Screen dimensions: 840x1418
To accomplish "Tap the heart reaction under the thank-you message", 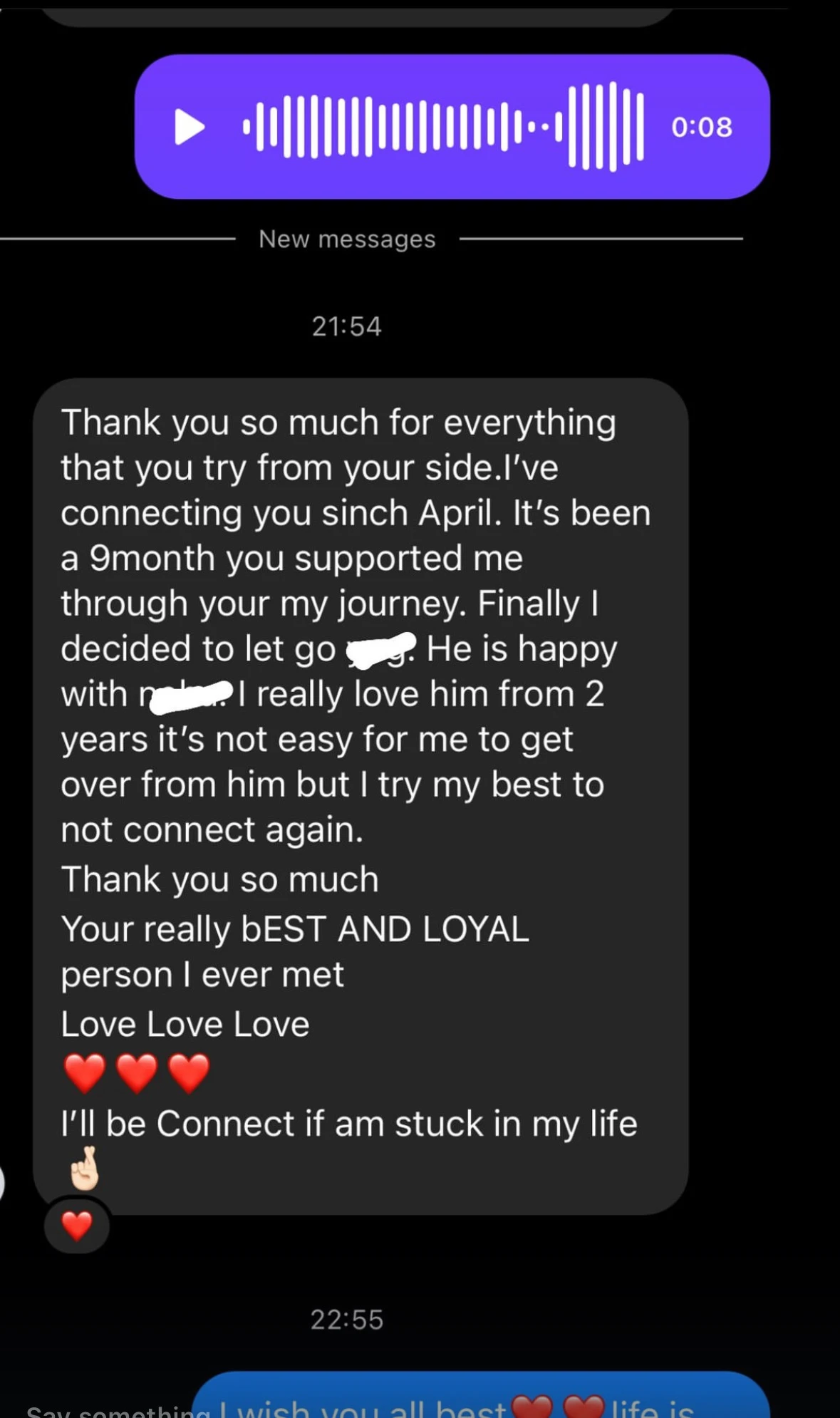I will pos(77,1226).
